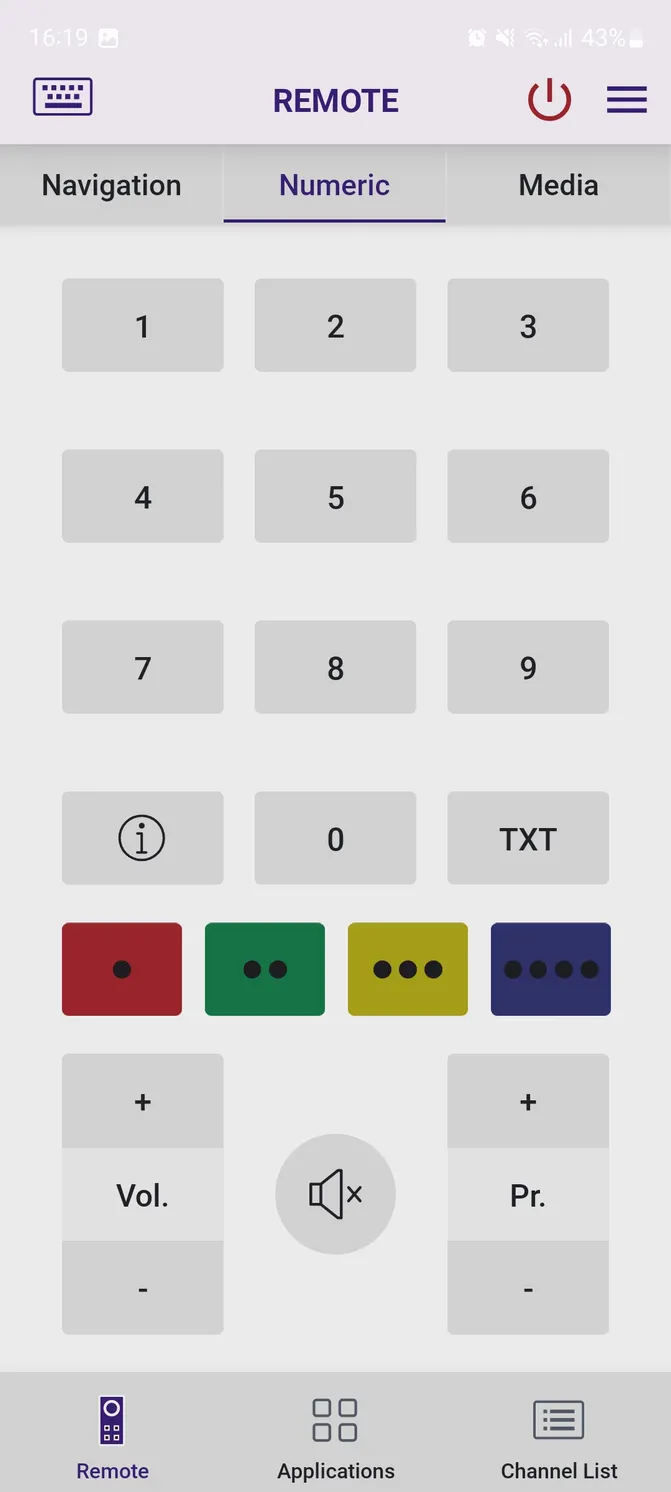This screenshot has height=1492, width=671.
Task: Select digit 9 on the keypad
Action: click(x=528, y=667)
